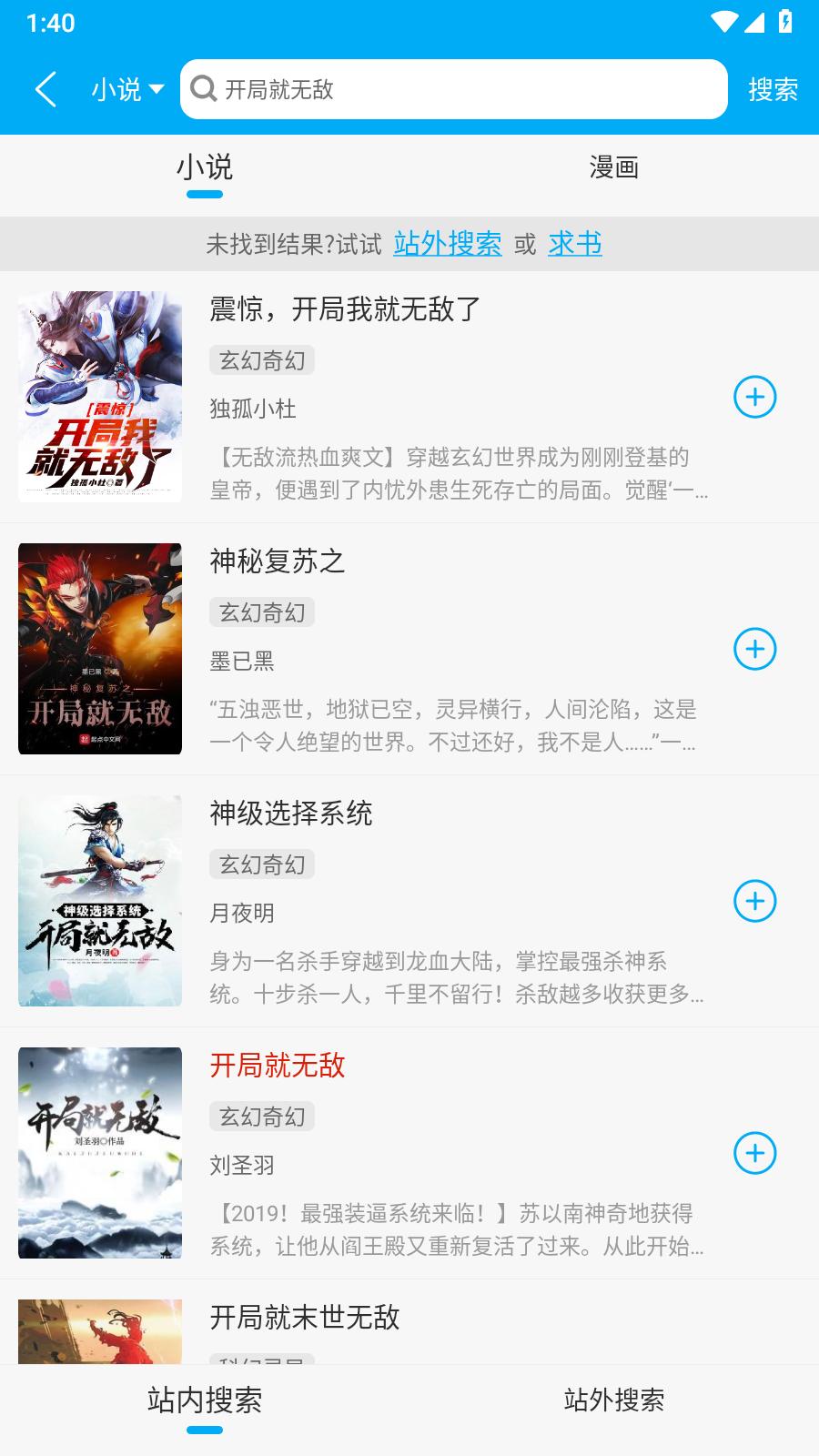The image size is (819, 1456).
Task: Open the novel 开局就末世无敌
Action: point(305,1318)
